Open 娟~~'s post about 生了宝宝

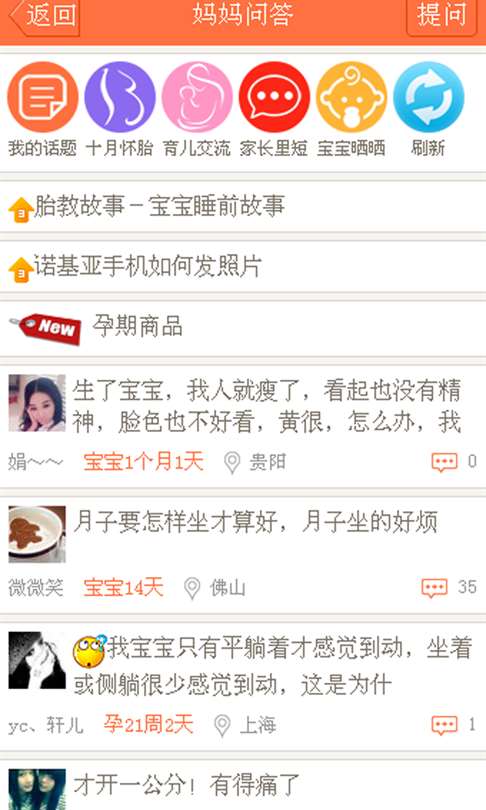click(243, 426)
